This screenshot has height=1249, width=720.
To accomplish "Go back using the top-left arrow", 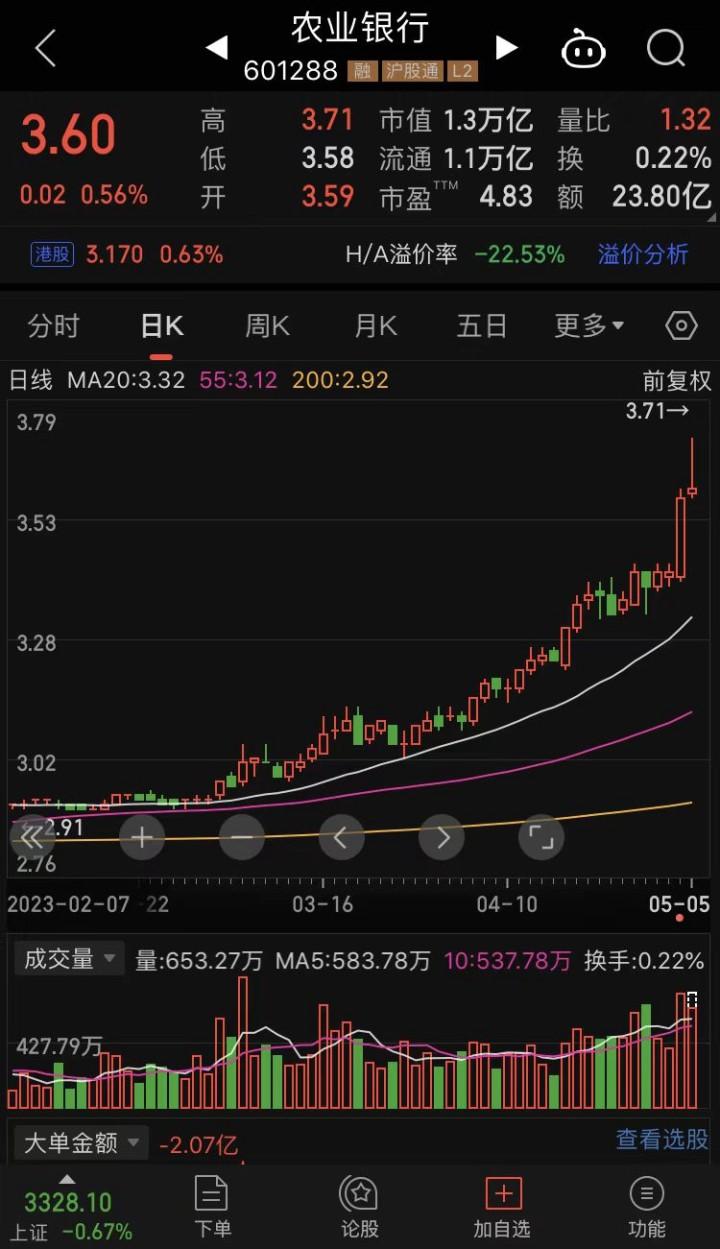I will pos(45,48).
